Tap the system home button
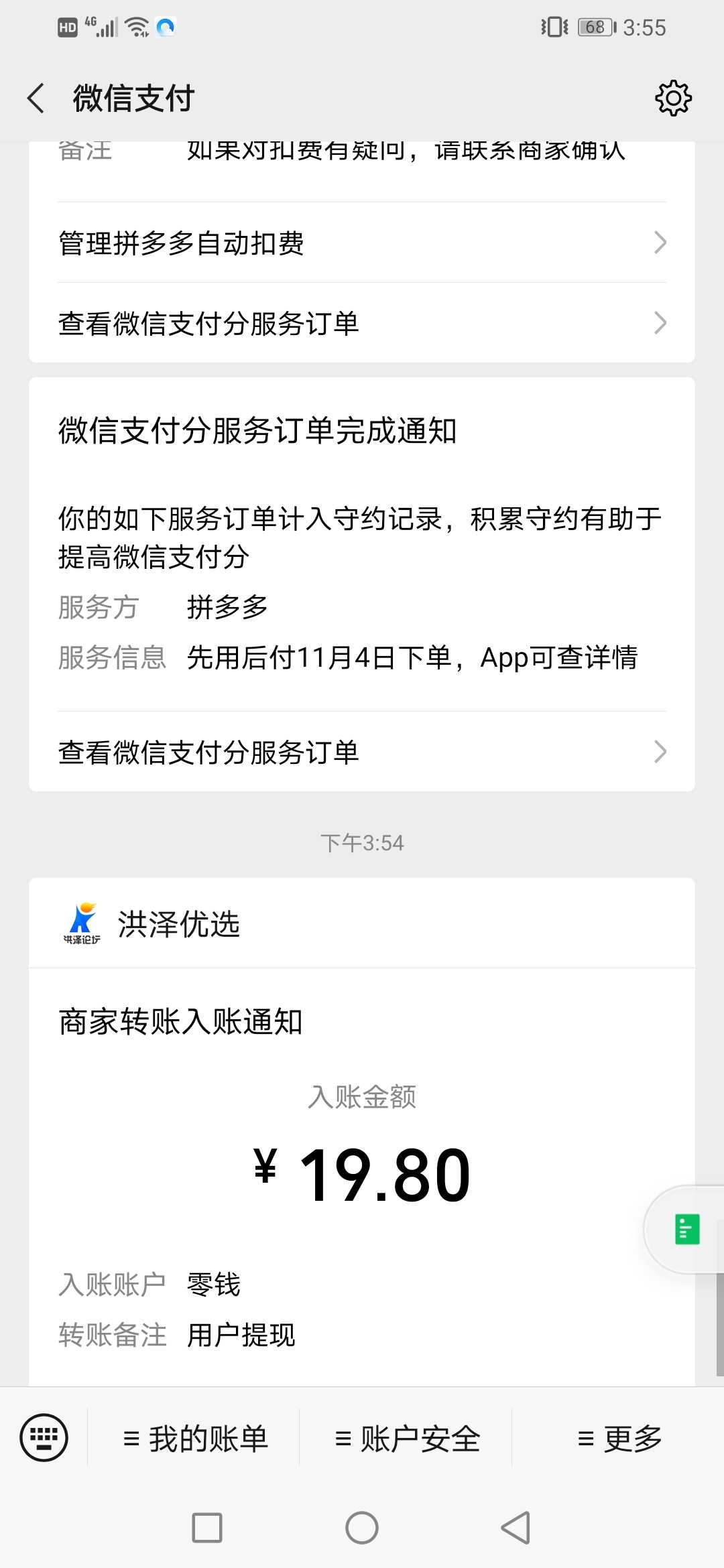Image resolution: width=724 pixels, height=1568 pixels. tap(362, 1528)
